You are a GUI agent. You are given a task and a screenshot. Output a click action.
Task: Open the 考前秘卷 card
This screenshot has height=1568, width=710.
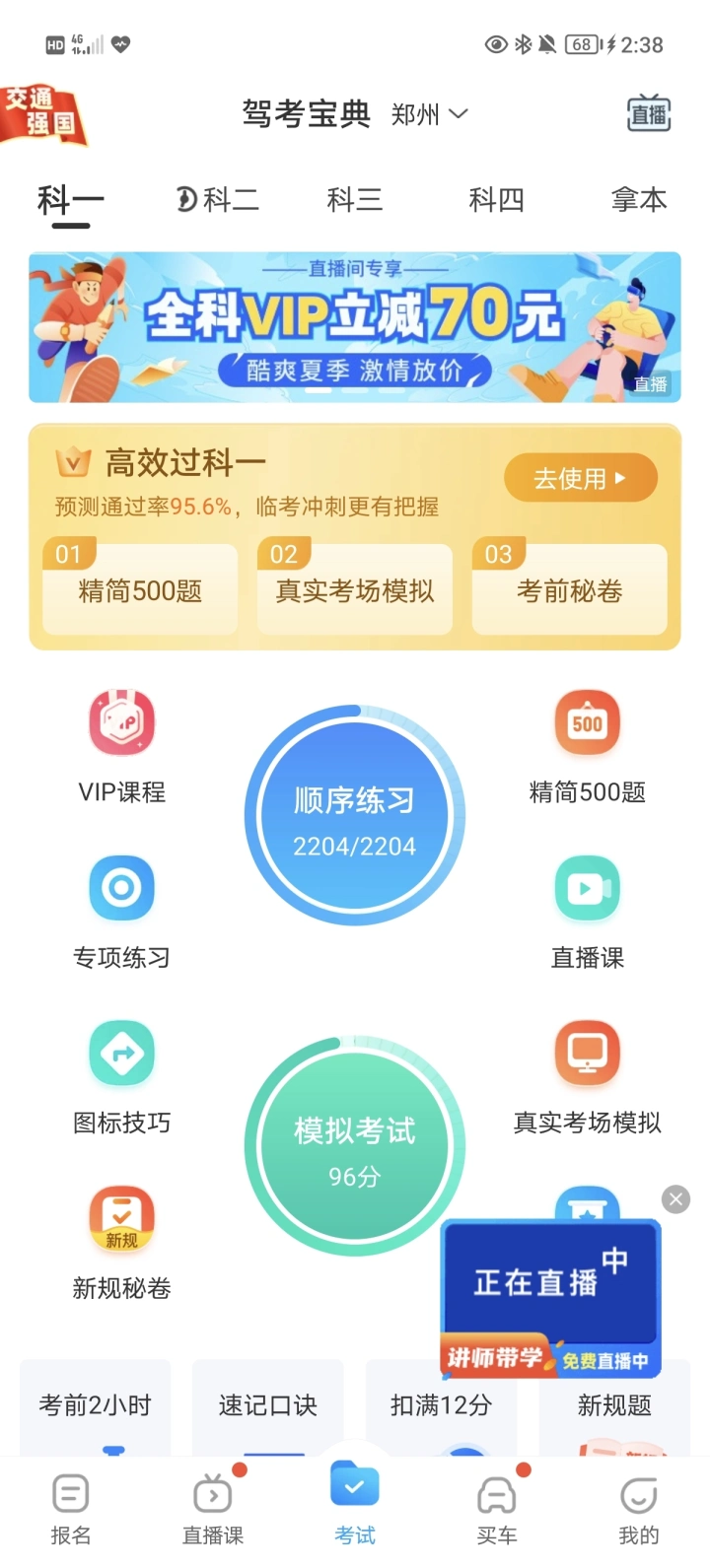tap(570, 590)
